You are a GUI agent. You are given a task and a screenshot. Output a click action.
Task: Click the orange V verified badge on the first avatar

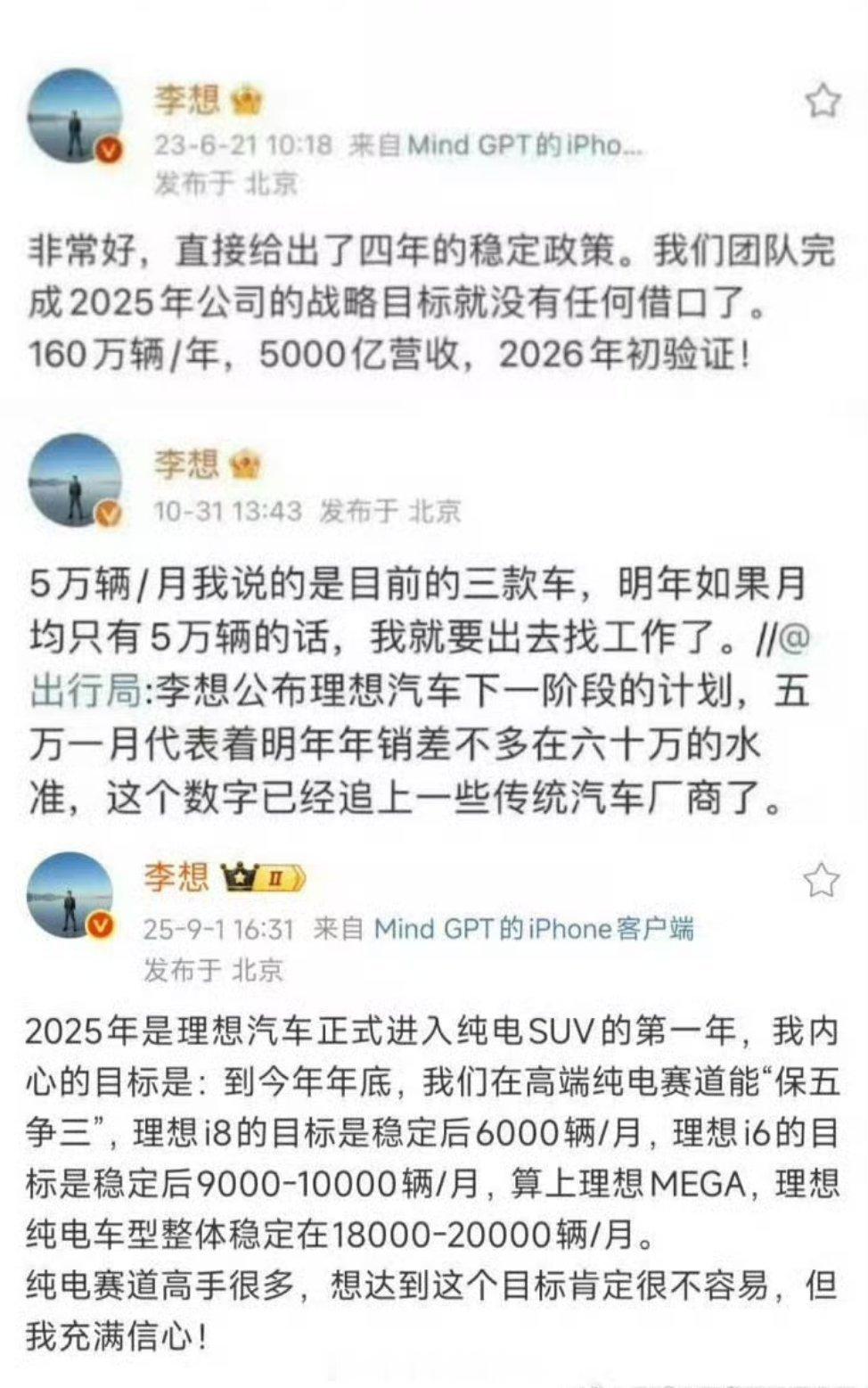click(108, 146)
